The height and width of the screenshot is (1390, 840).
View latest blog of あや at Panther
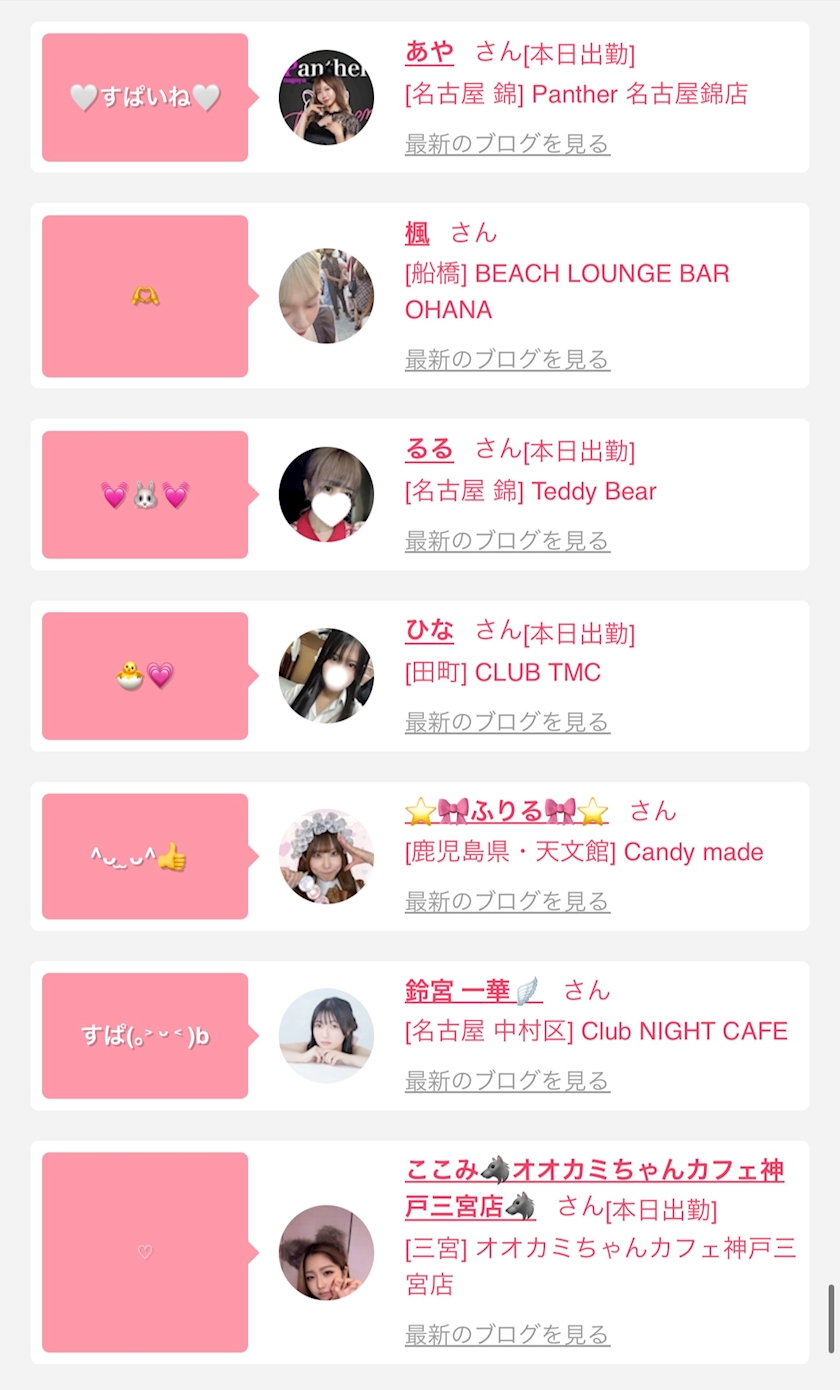[507, 144]
